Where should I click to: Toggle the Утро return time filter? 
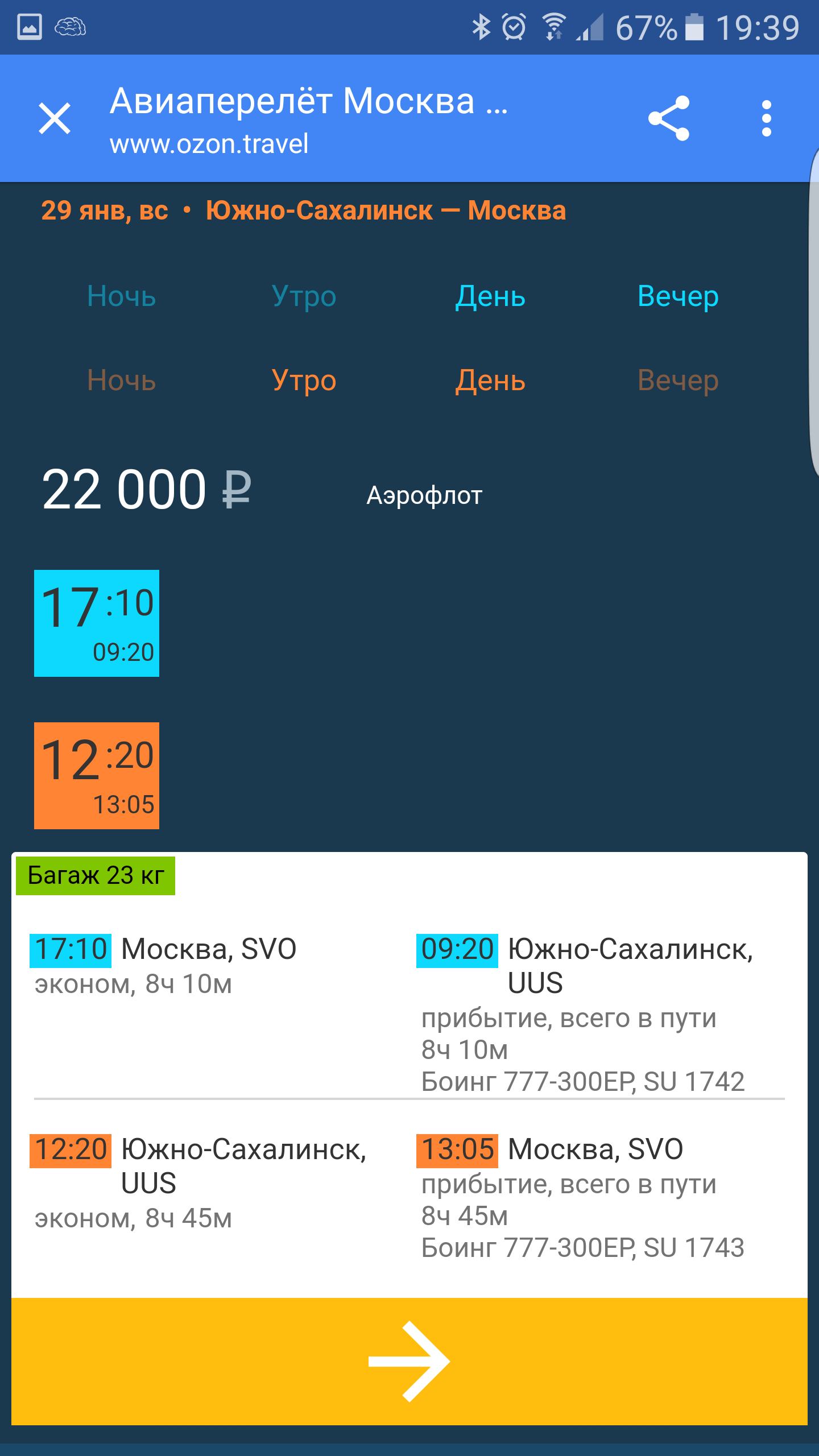click(305, 381)
